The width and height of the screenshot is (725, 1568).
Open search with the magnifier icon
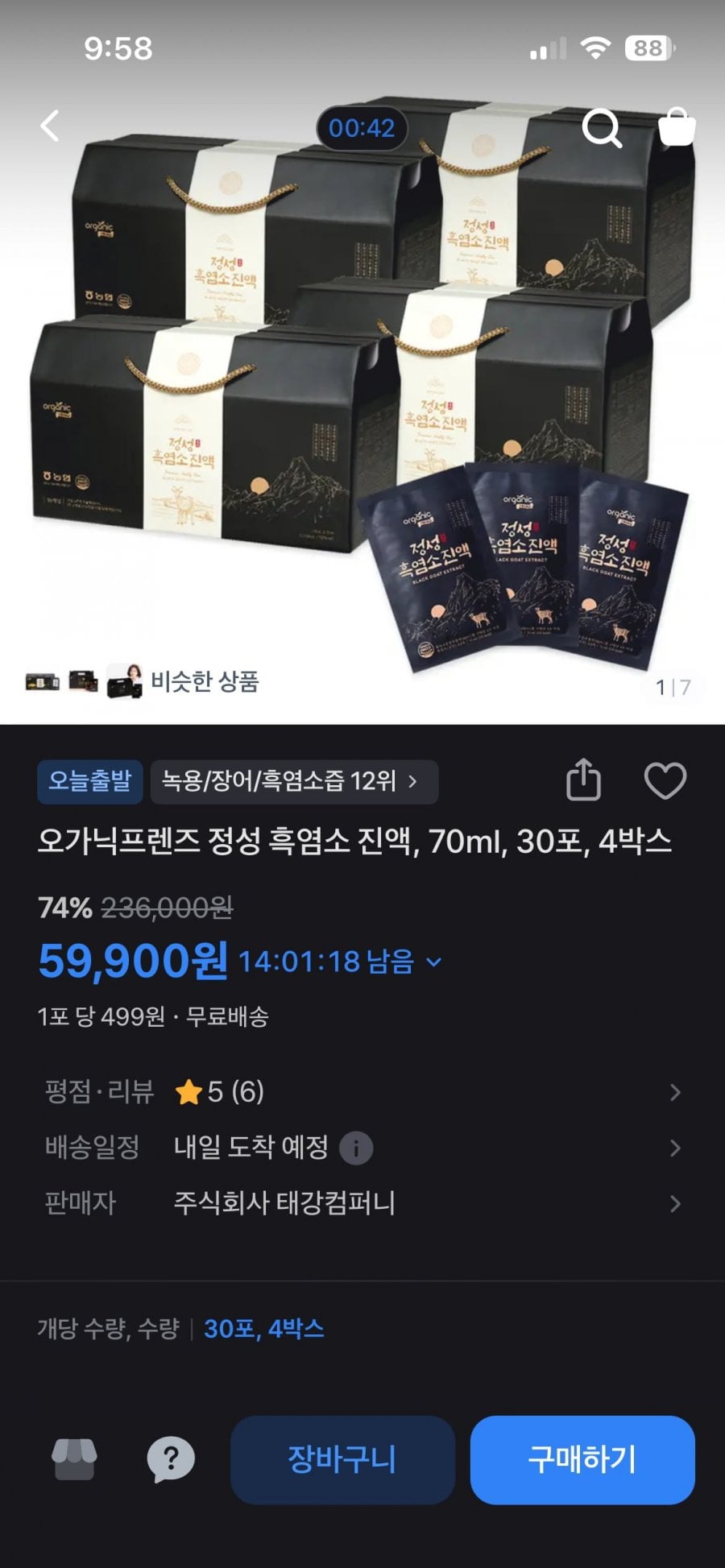pyautogui.click(x=602, y=128)
